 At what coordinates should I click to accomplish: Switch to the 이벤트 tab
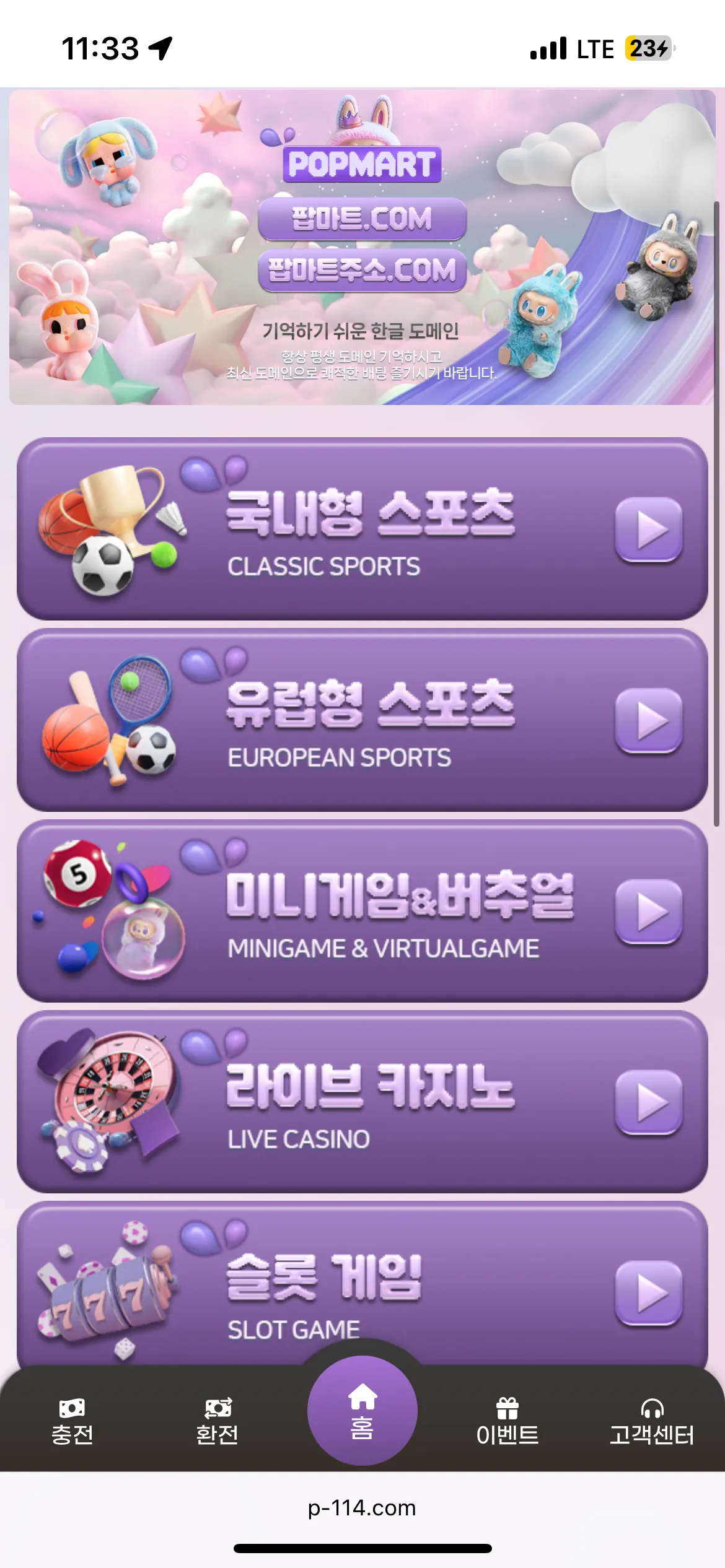point(507,1422)
